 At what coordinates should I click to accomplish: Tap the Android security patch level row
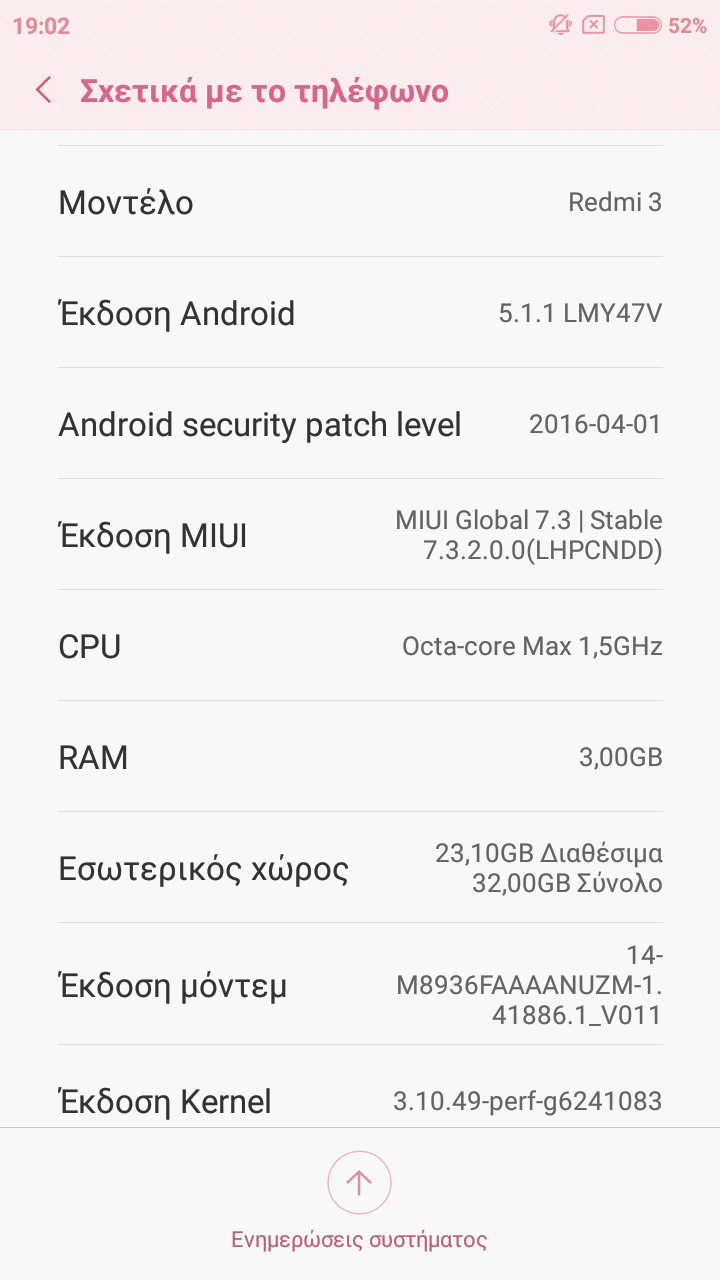pos(360,424)
